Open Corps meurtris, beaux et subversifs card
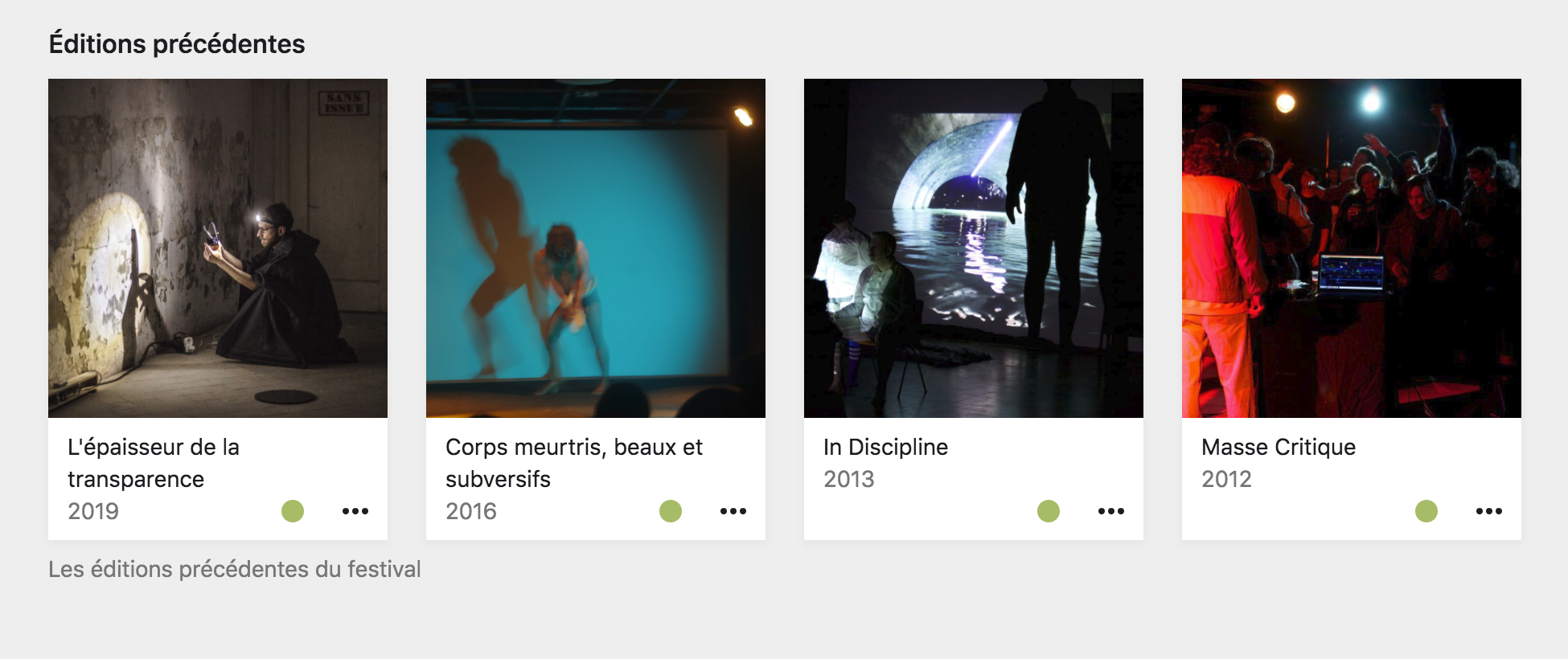This screenshot has height=659, width=1568. 595,249
